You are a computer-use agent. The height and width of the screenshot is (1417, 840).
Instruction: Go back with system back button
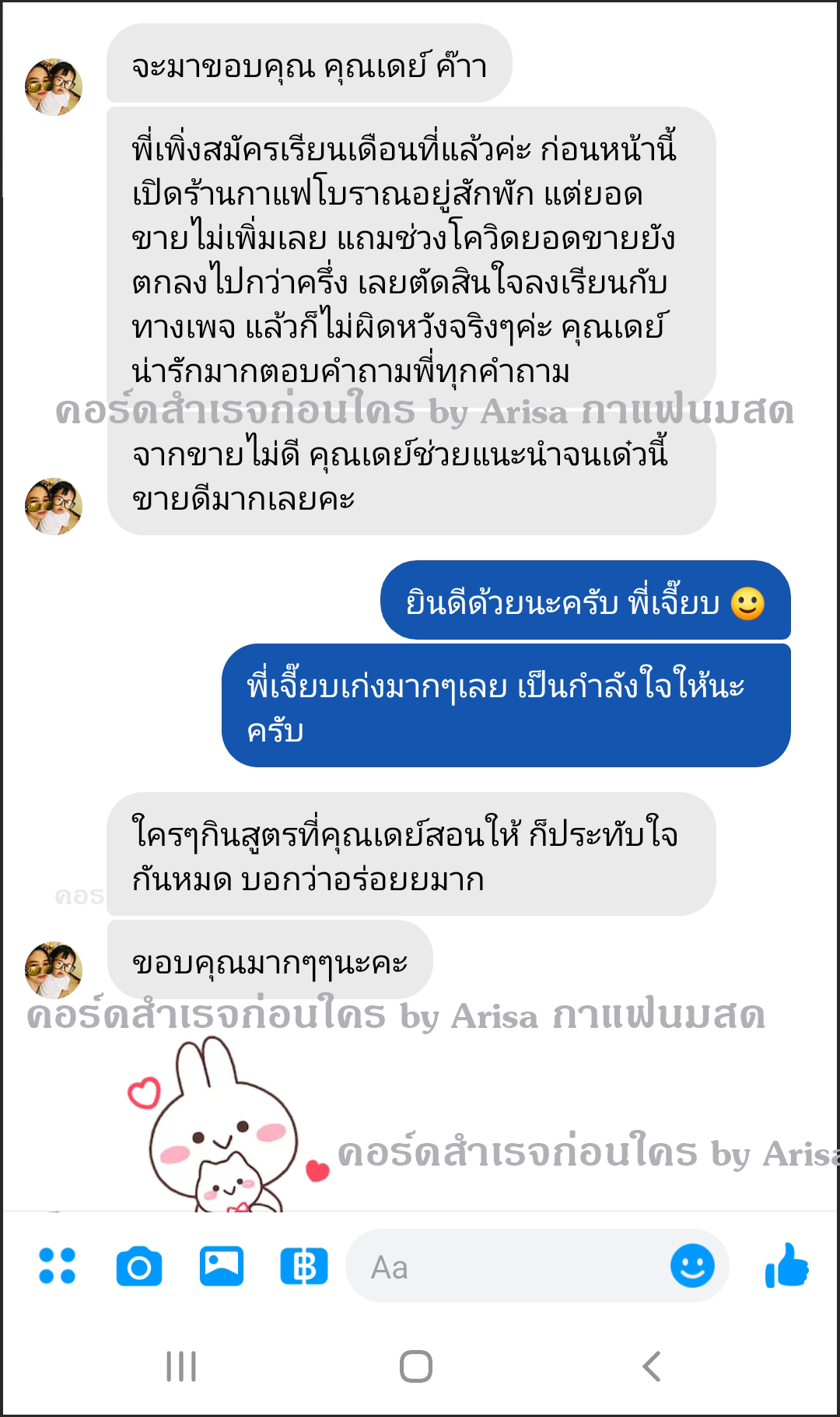652,1366
